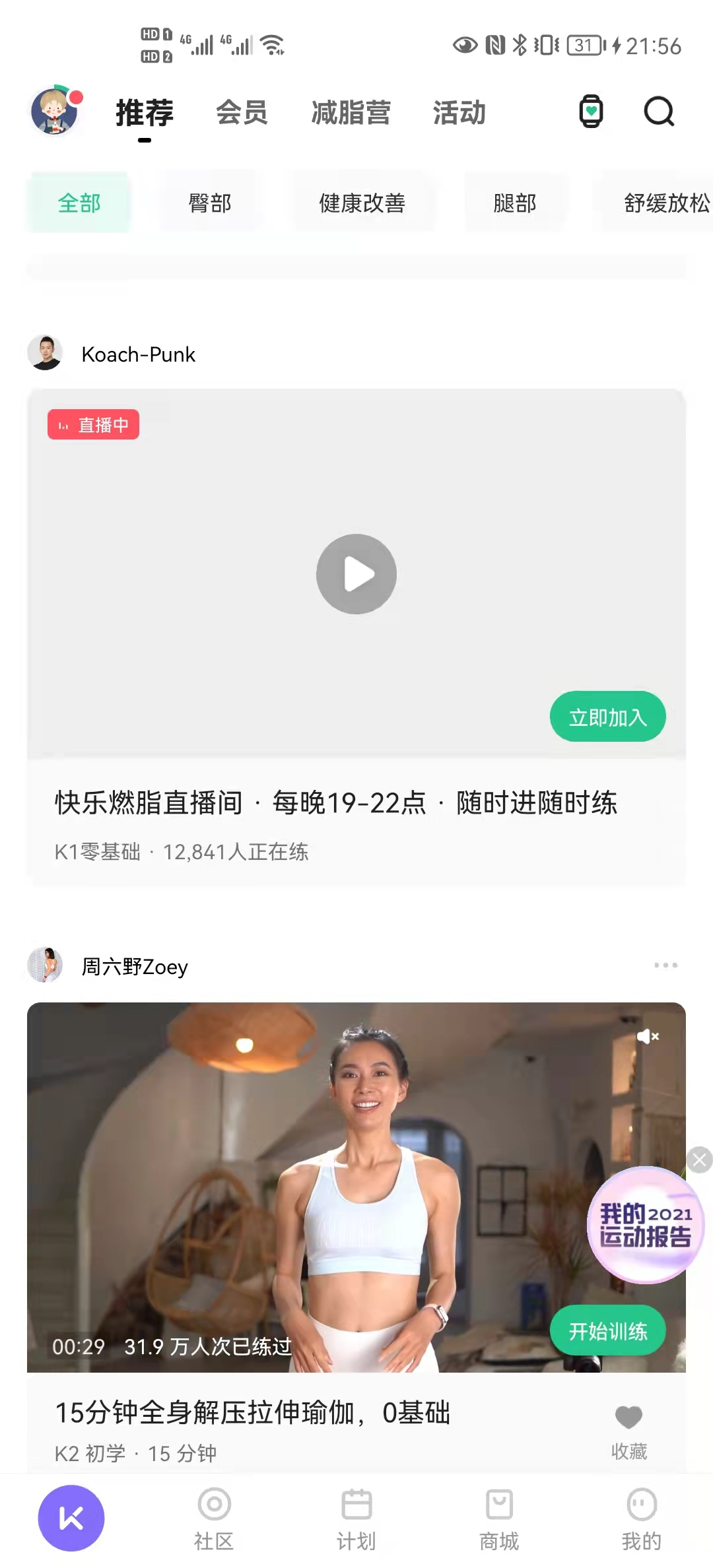Start the yoga workout with 开始训练
Screen dimensions: 713x1568
tap(607, 1331)
